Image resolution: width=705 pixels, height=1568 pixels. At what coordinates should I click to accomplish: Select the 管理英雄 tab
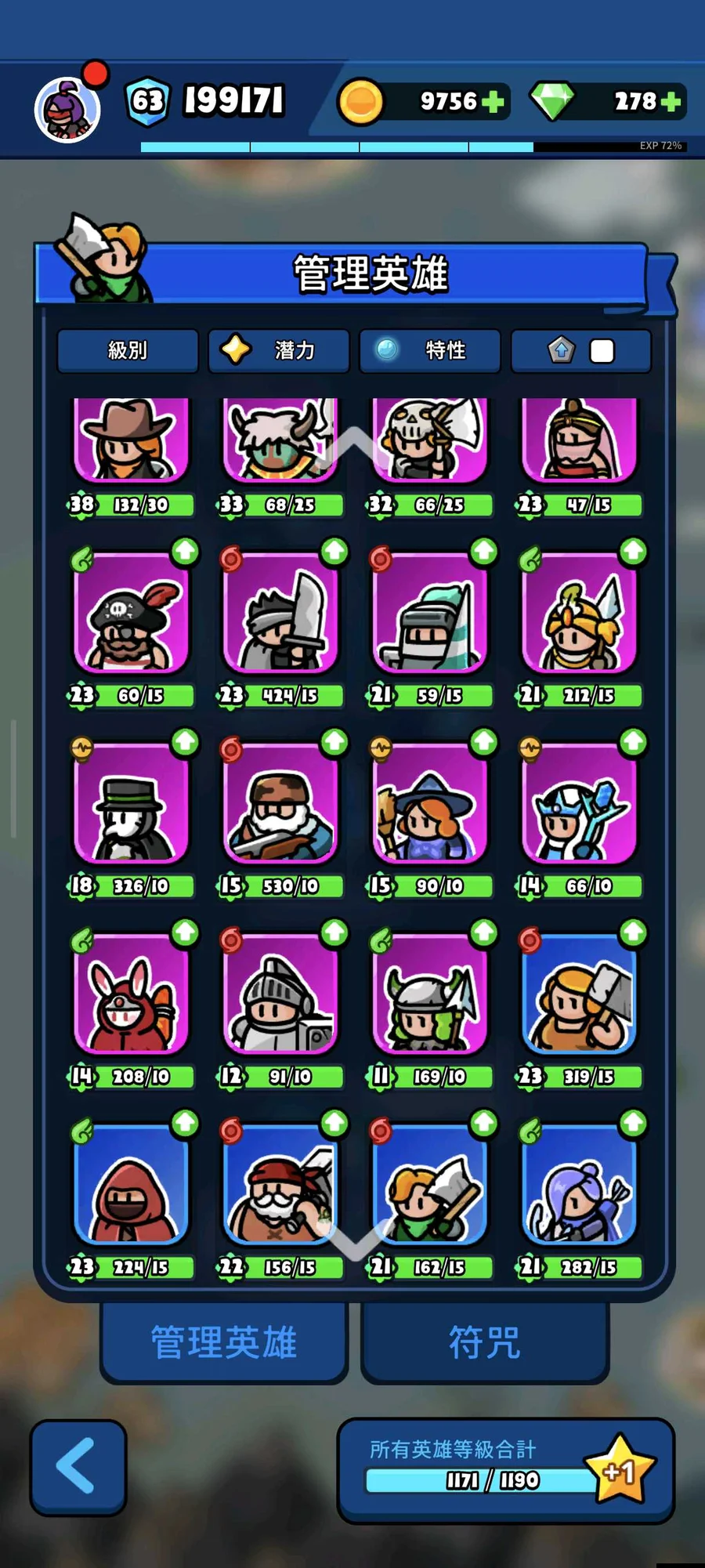point(224,1343)
